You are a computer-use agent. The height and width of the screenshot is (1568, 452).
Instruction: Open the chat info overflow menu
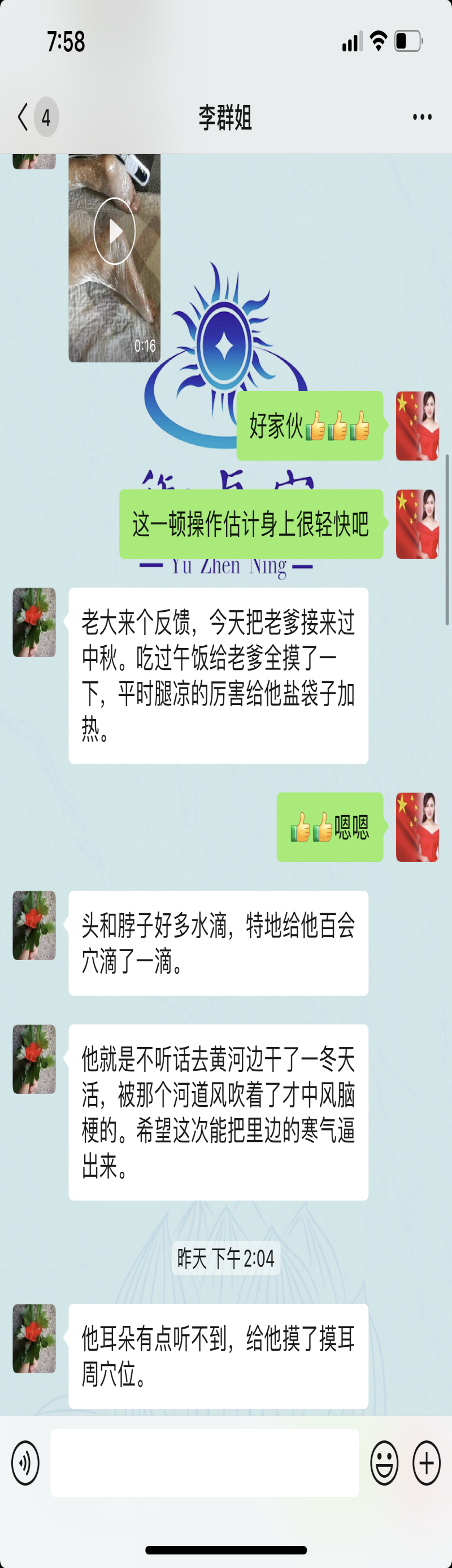(422, 117)
